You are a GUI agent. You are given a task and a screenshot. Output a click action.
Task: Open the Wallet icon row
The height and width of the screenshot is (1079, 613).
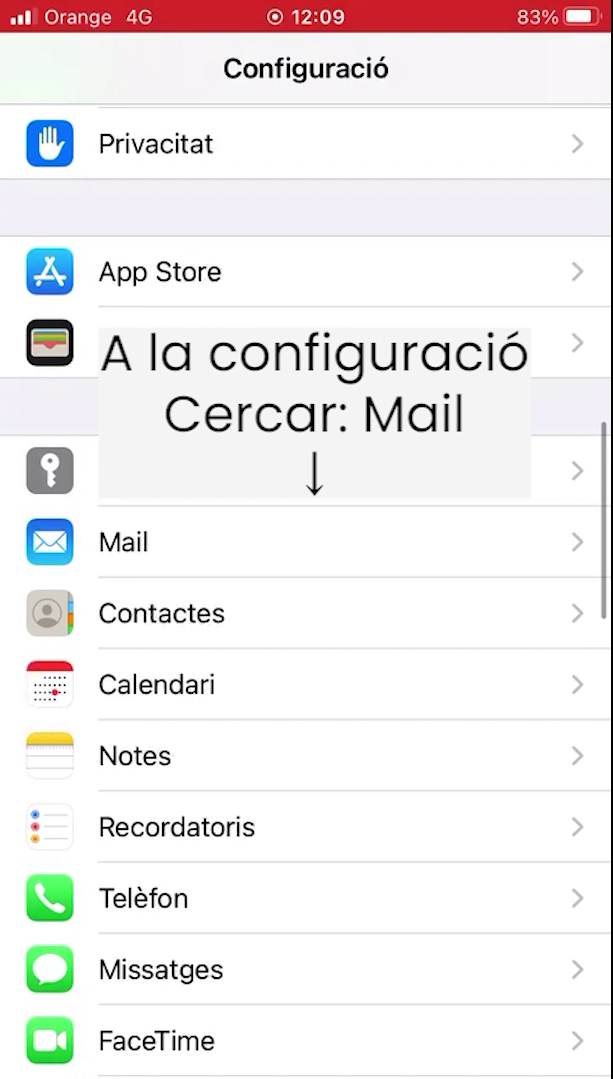click(50, 343)
